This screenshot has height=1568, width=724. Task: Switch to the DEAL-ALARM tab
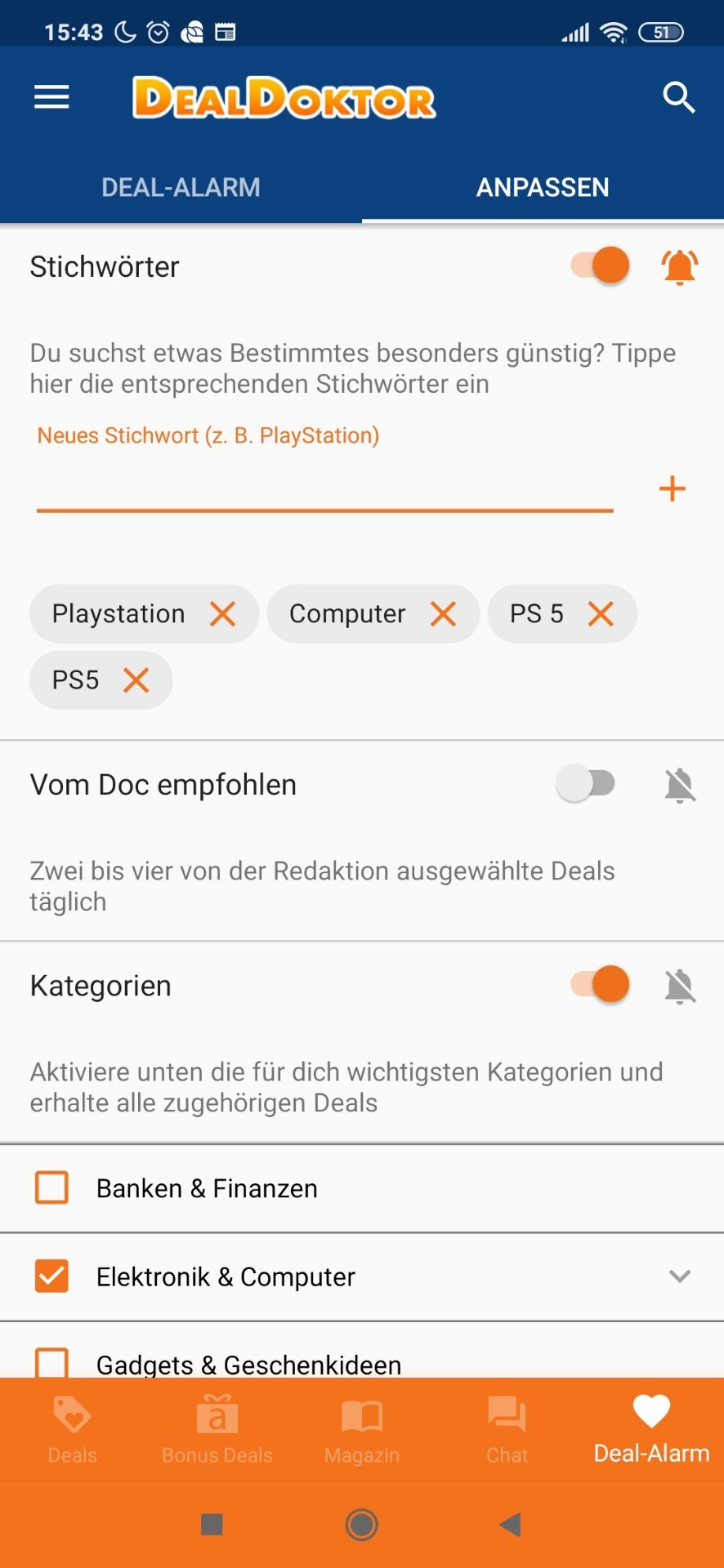[181, 187]
